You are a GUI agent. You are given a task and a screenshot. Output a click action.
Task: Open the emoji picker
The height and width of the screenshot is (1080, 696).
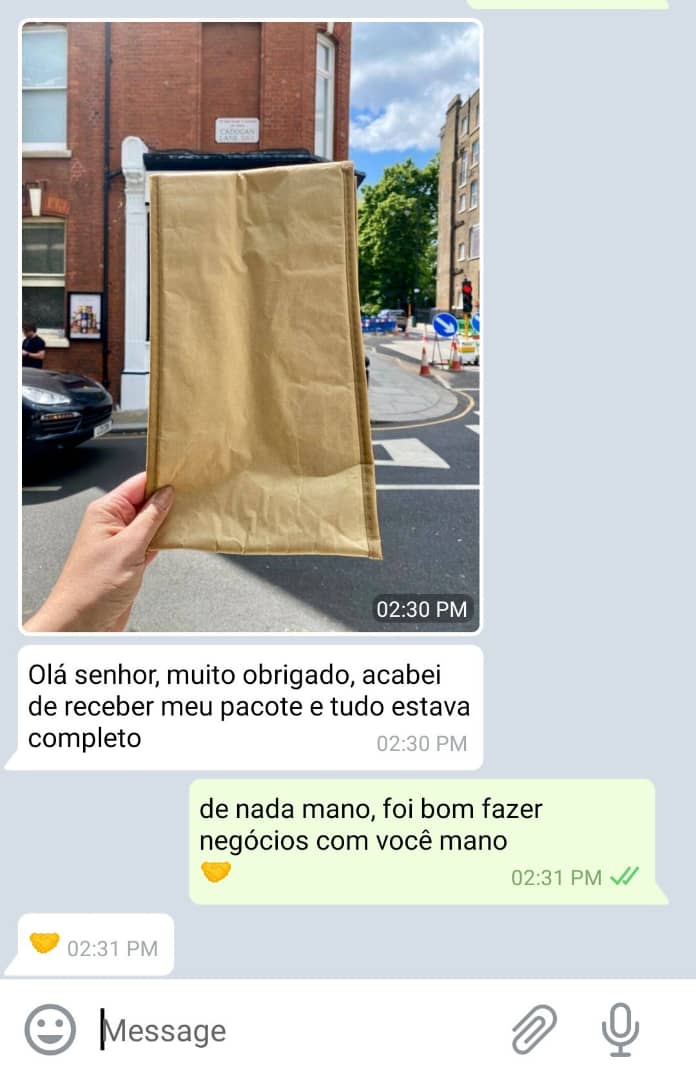(x=50, y=1030)
